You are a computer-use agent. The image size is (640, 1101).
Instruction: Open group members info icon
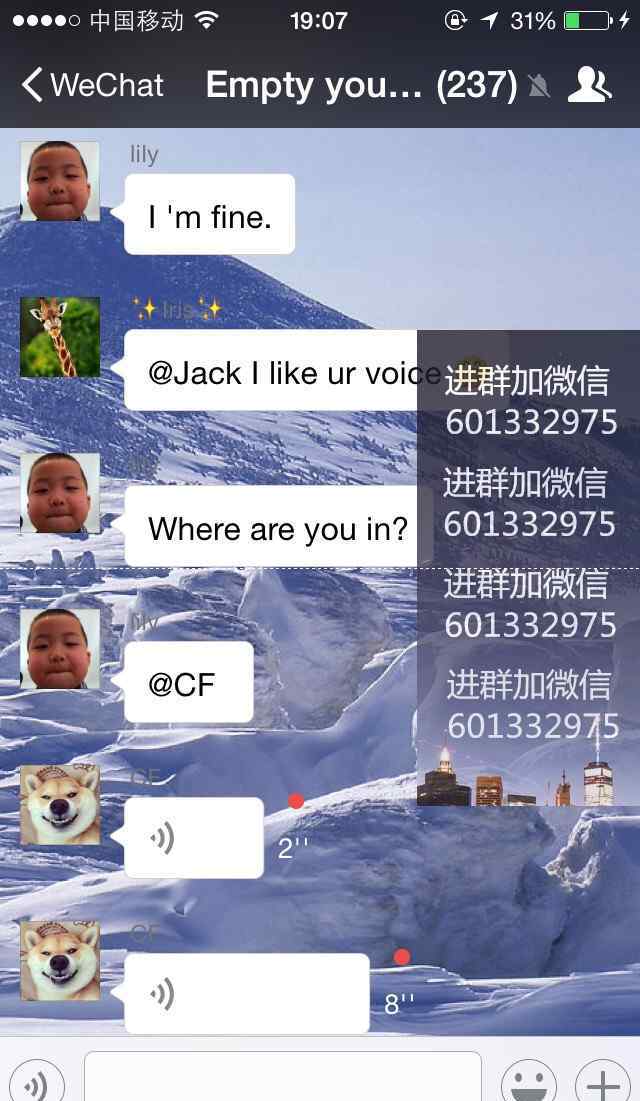[589, 85]
